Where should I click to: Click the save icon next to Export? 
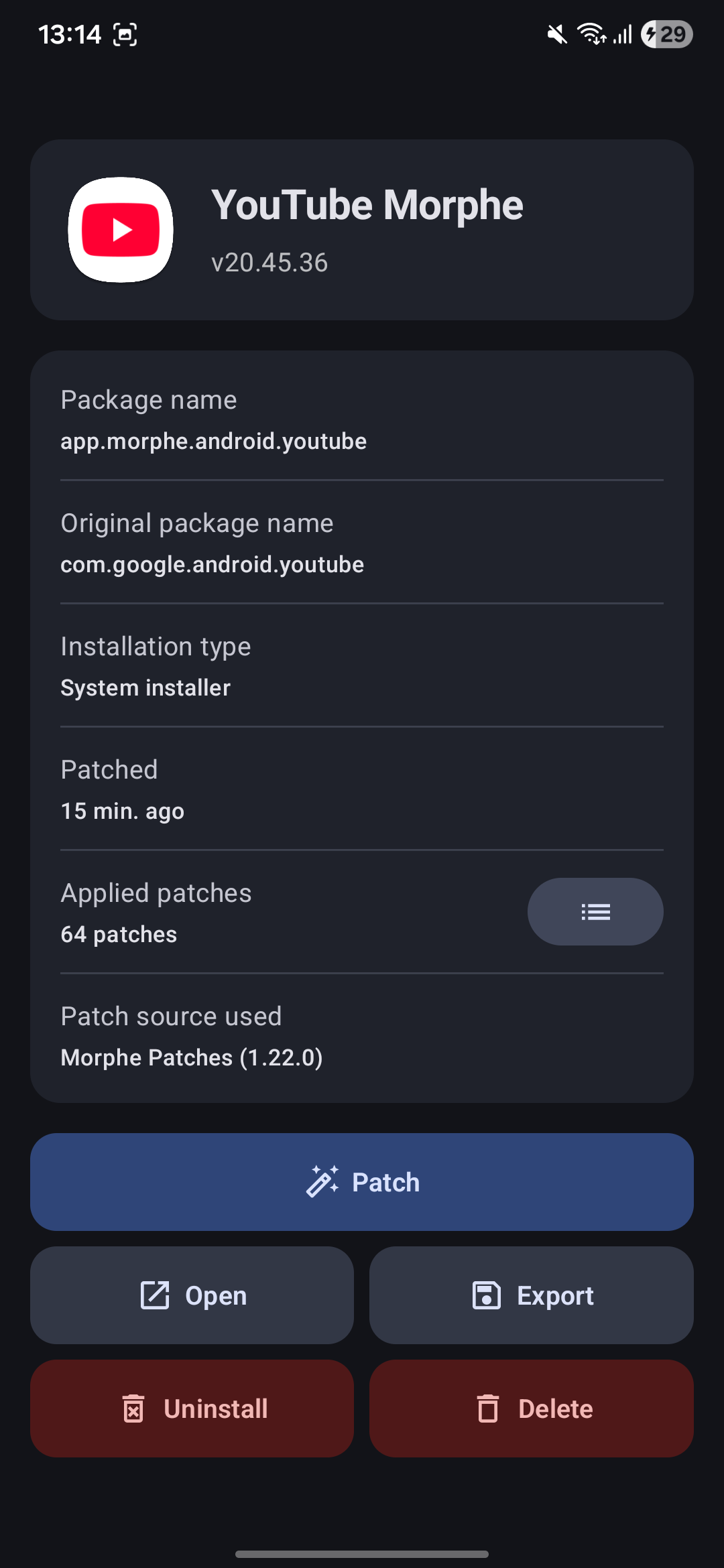[x=487, y=1295]
